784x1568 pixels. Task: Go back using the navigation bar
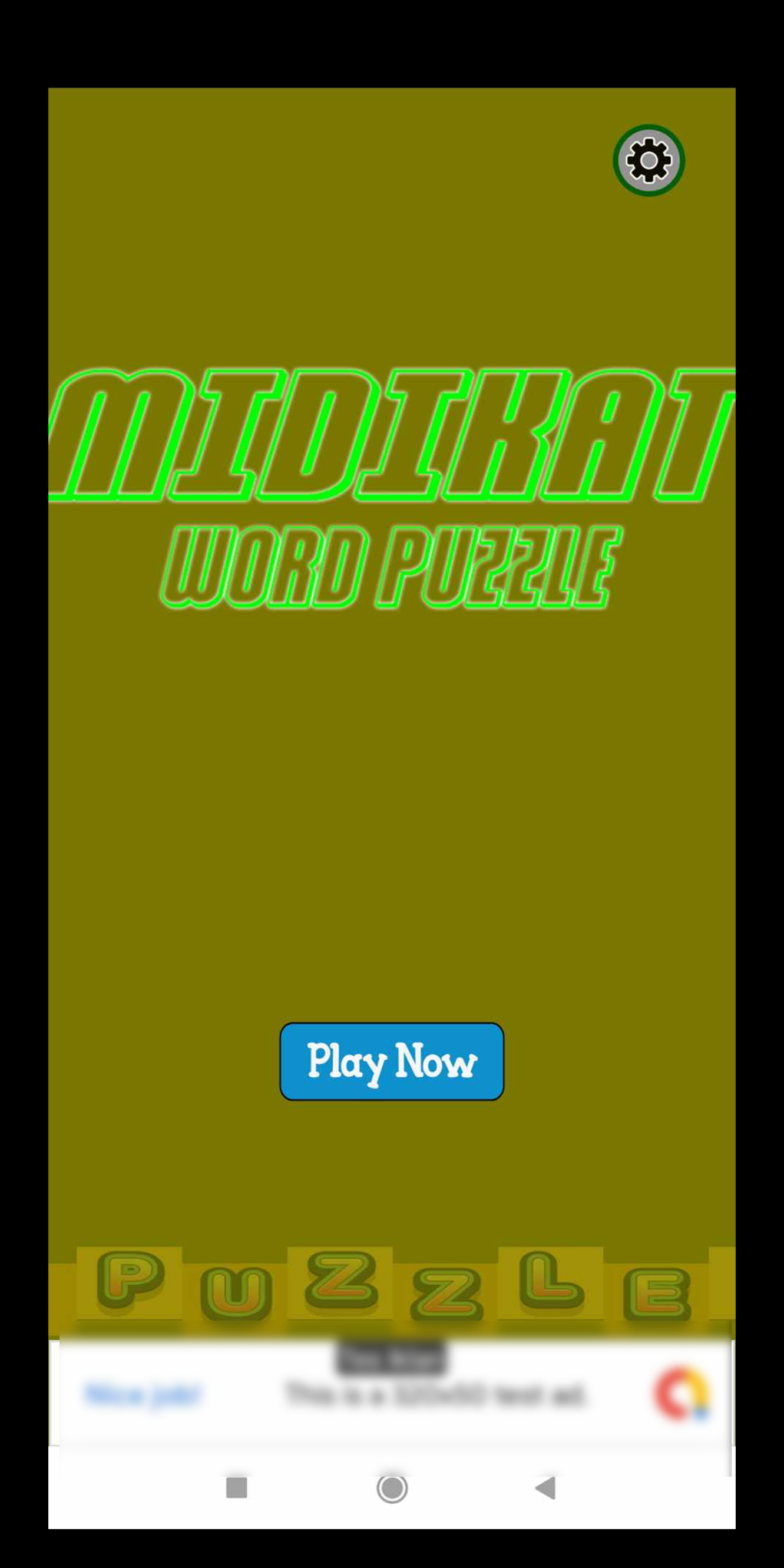(545, 1488)
